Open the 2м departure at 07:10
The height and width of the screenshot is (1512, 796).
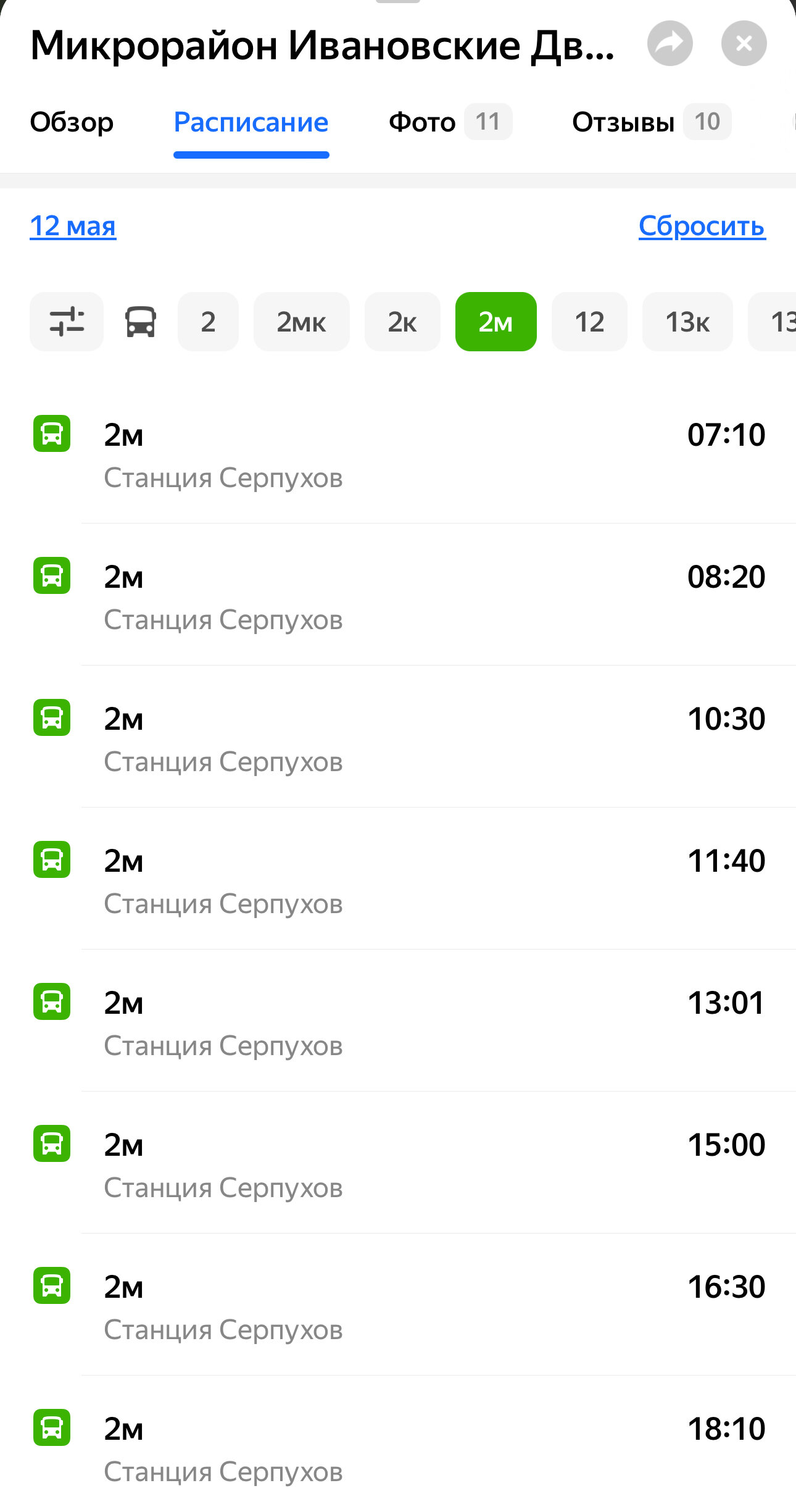pos(398,454)
